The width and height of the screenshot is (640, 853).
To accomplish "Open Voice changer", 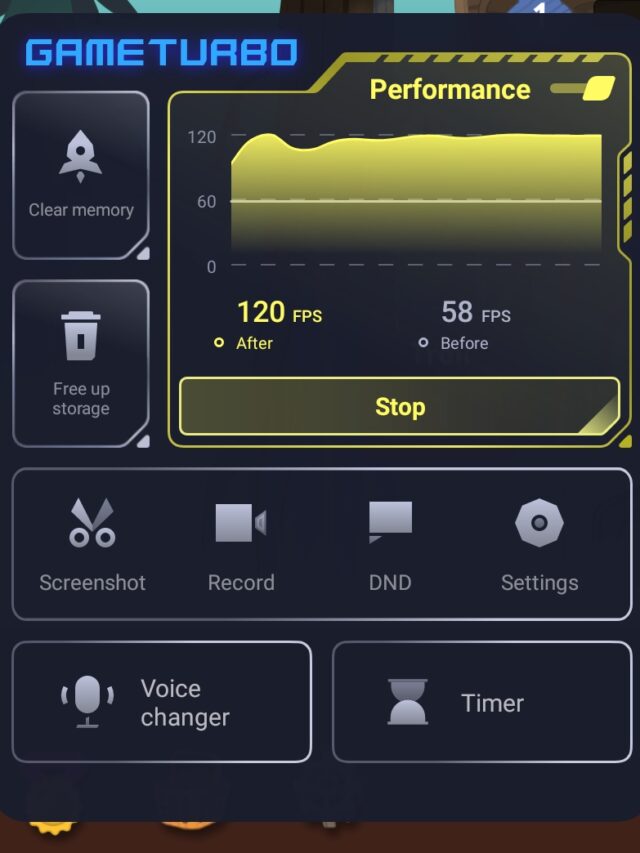I will 162,702.
